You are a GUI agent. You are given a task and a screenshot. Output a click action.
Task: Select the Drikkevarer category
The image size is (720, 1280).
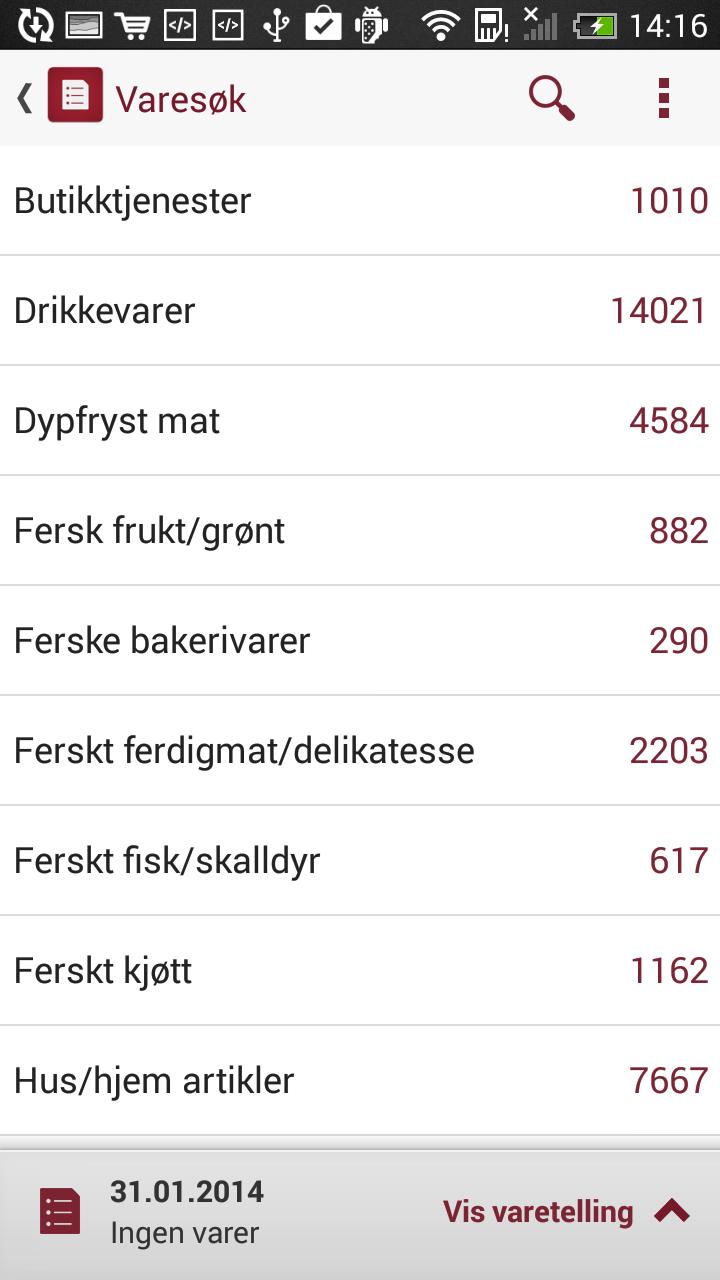[360, 310]
